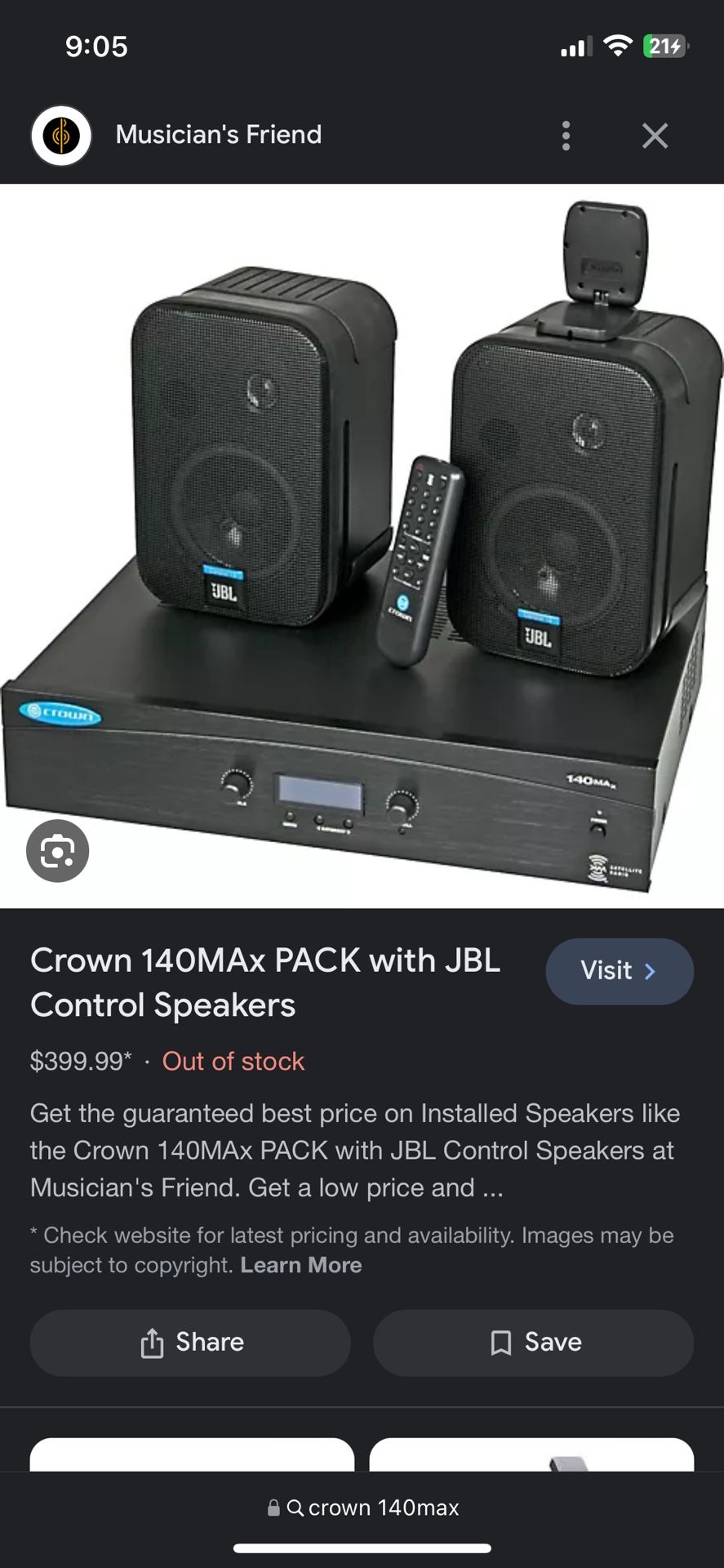The width and height of the screenshot is (724, 1568).
Task: Tap the chevron arrow inside the Visit button
Action: [651, 971]
